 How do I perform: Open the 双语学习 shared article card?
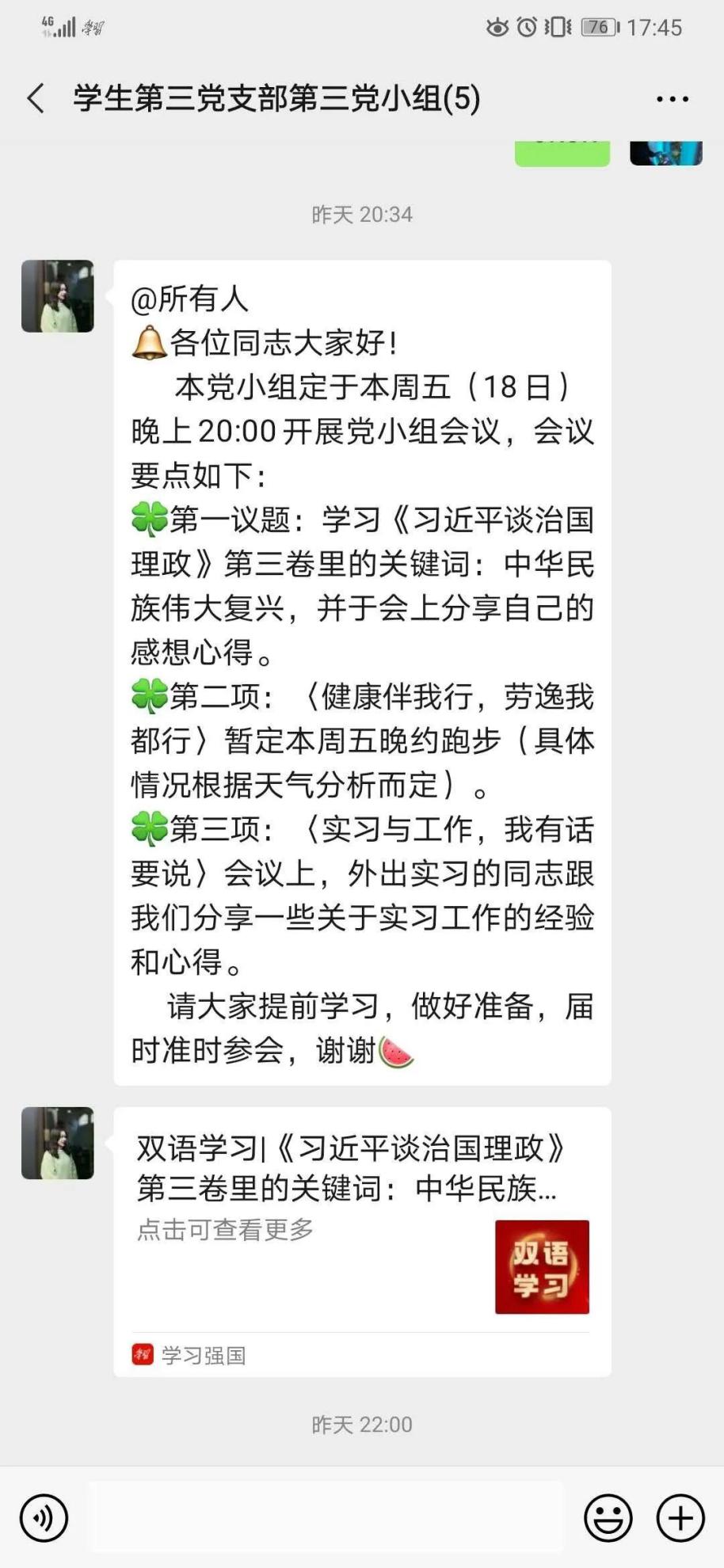pos(362,1241)
